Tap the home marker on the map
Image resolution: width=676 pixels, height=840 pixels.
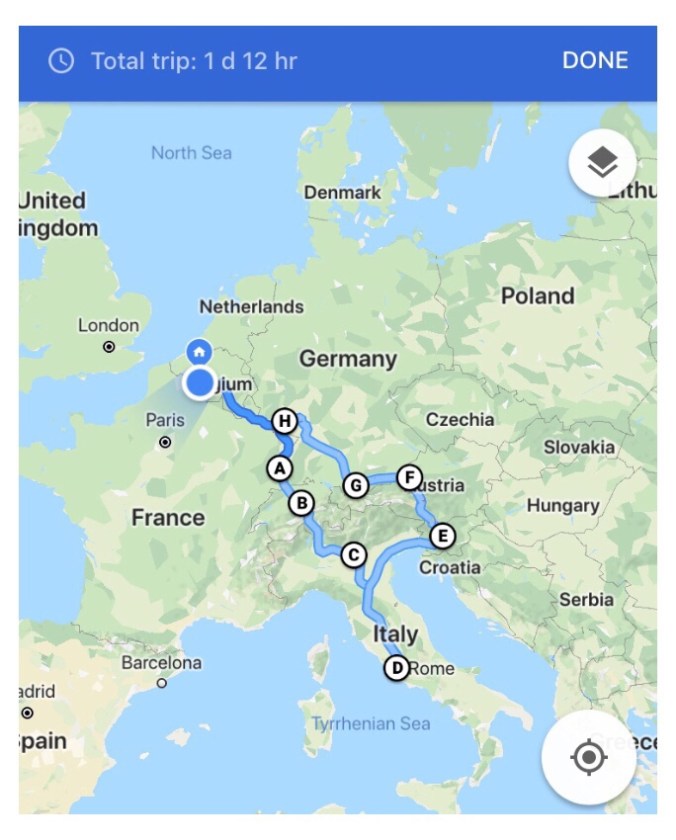(x=199, y=351)
